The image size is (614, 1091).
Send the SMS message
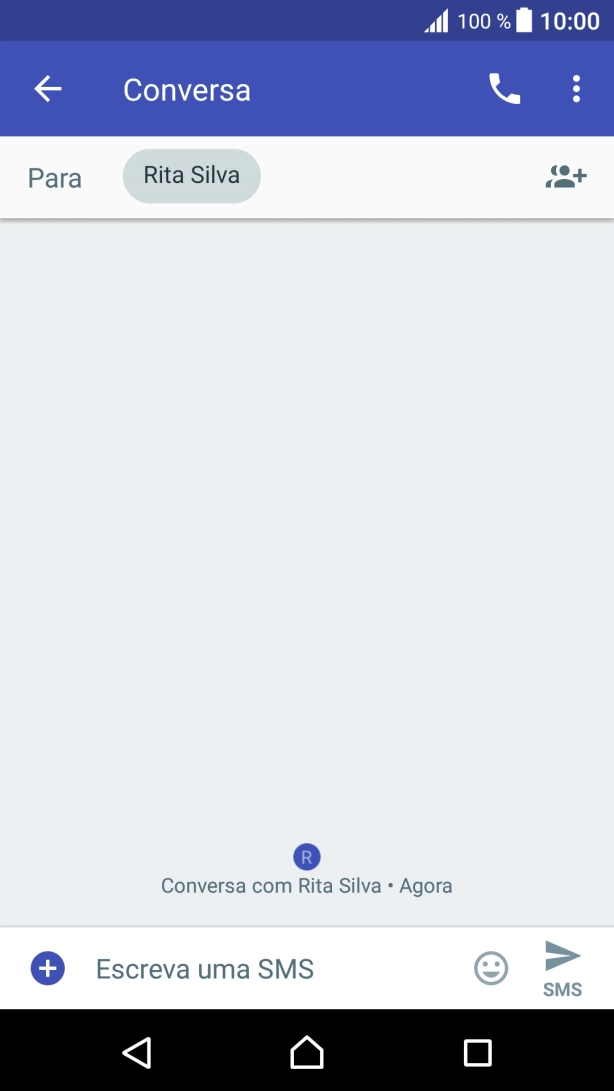(562, 968)
